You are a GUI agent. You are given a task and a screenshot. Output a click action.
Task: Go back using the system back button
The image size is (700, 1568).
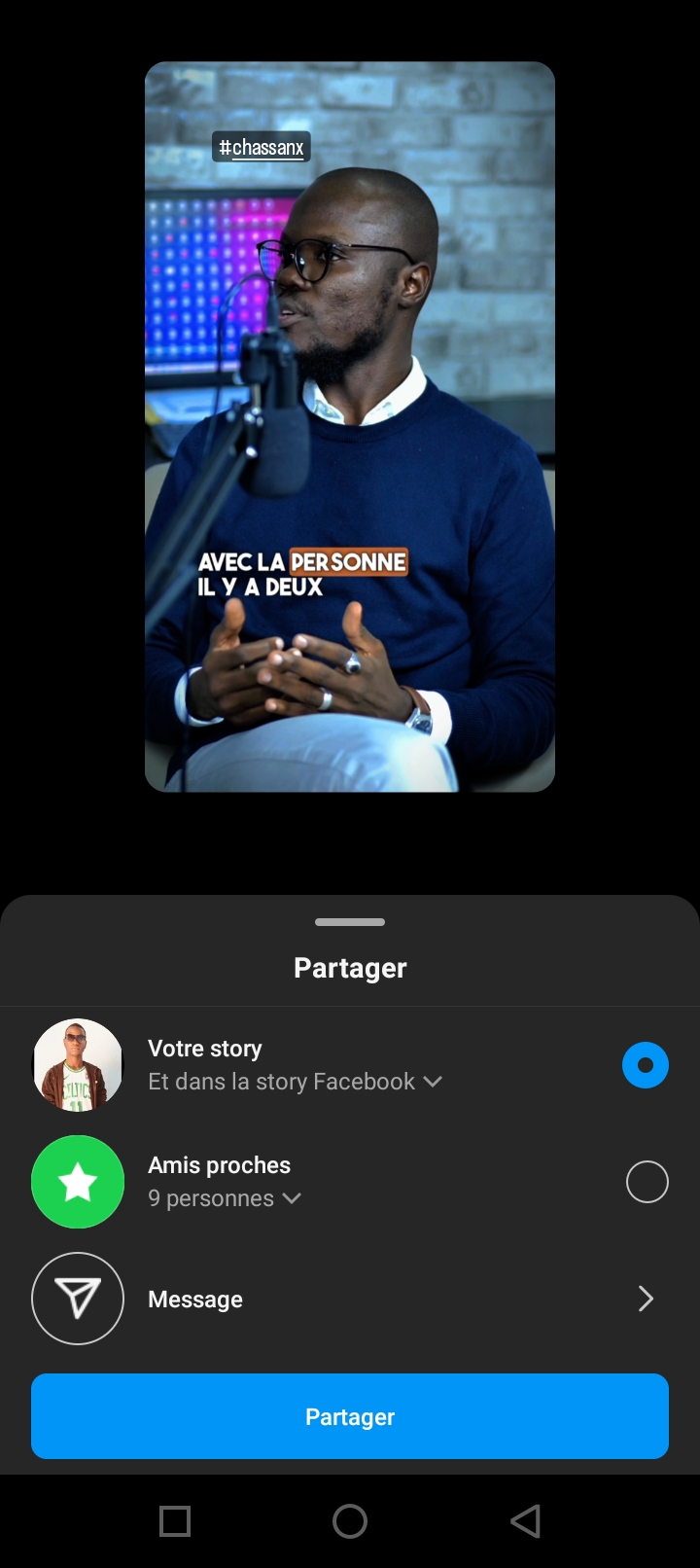(525, 1521)
